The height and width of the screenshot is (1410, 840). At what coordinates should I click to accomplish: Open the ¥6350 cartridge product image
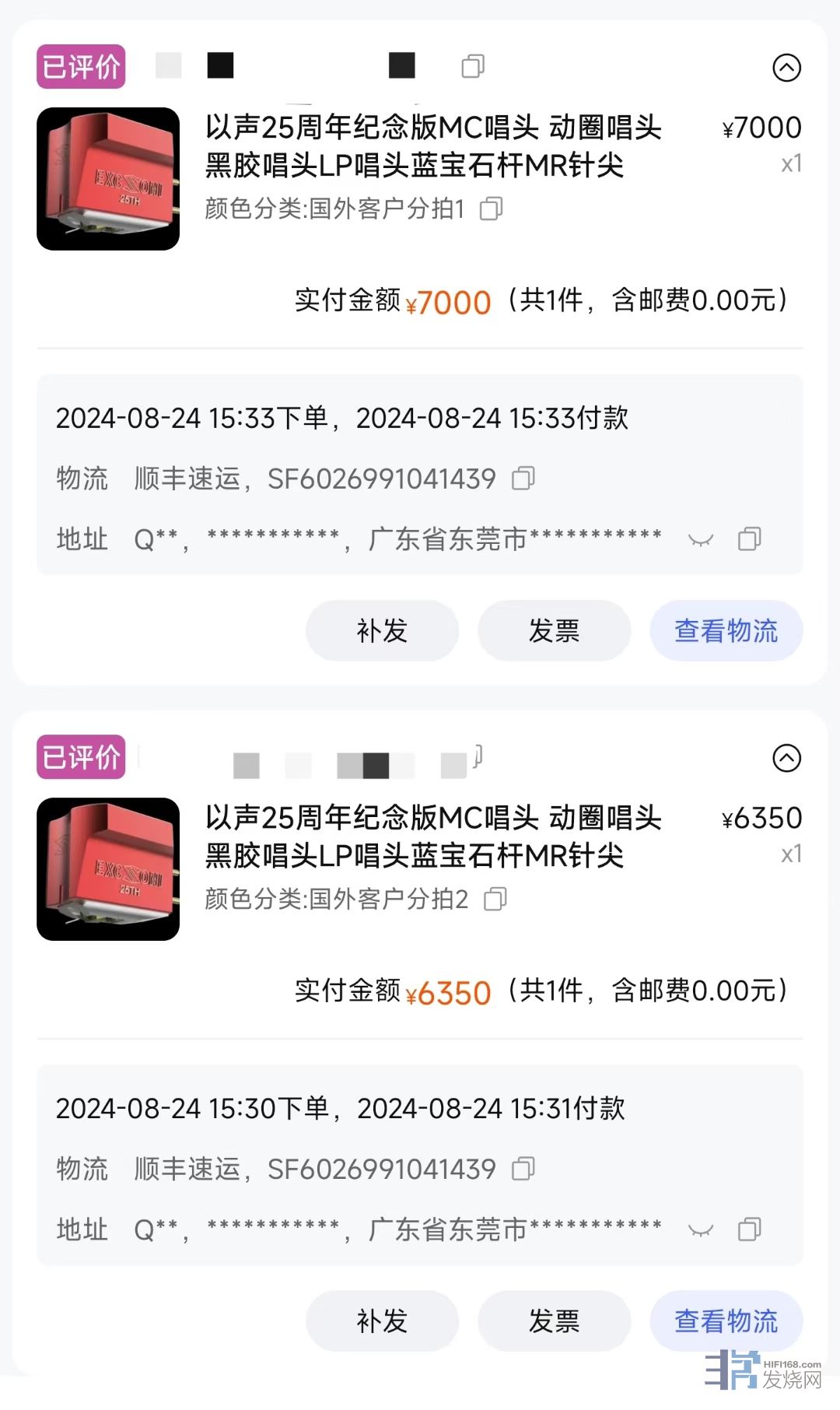[108, 869]
